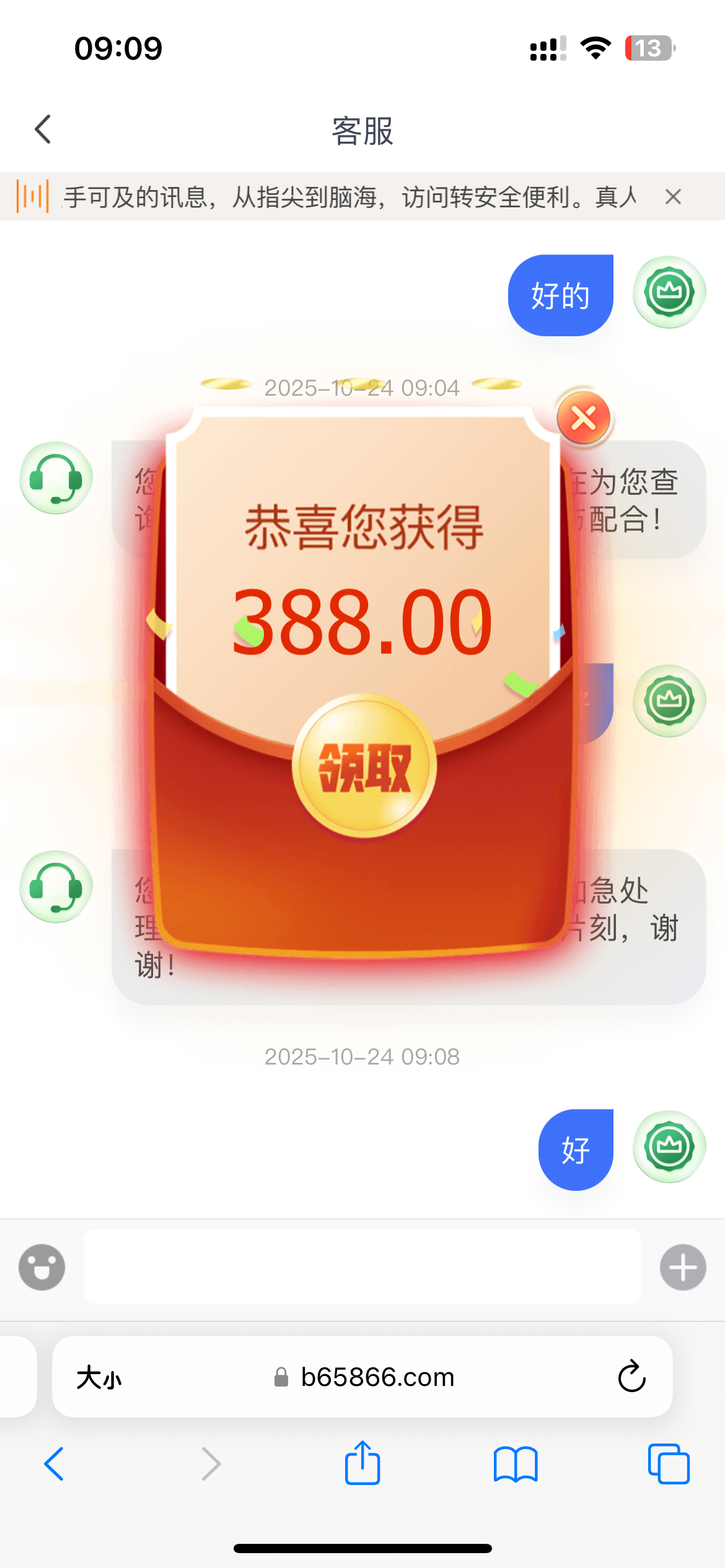
Task: Open the 大小 page settings menu
Action: click(99, 1378)
